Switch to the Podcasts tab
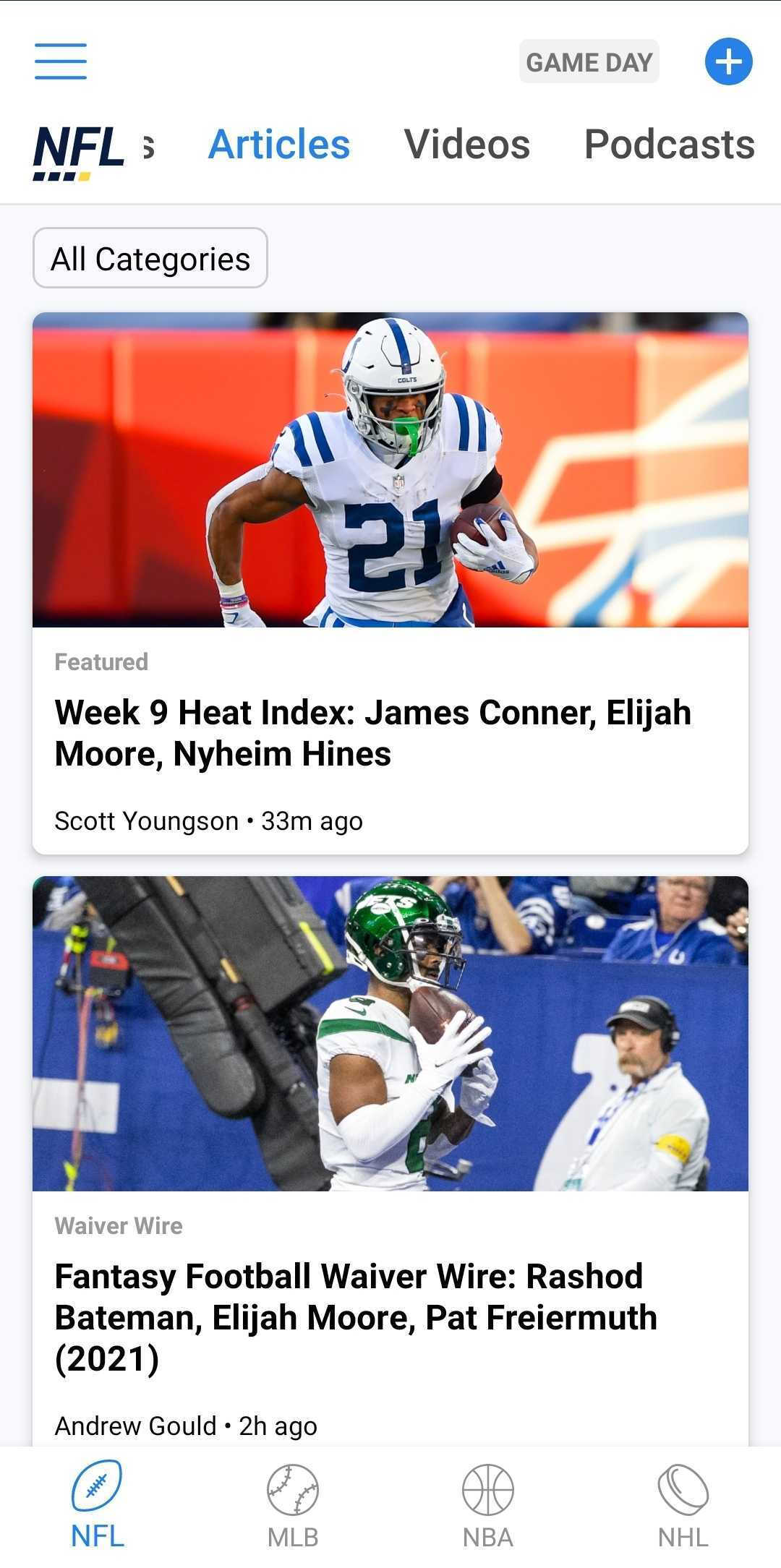Image resolution: width=781 pixels, height=1568 pixels. [669, 145]
